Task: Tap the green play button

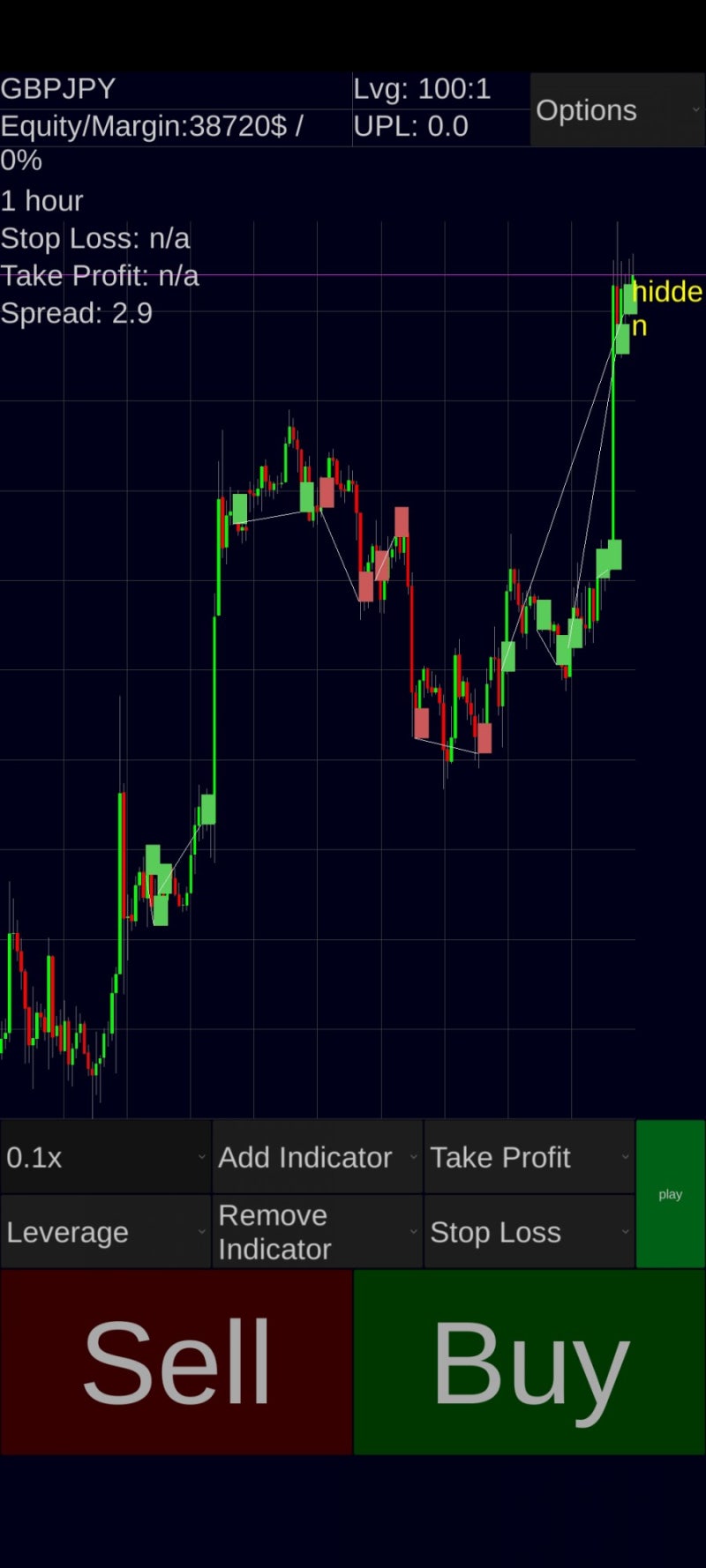Action: pos(670,1194)
